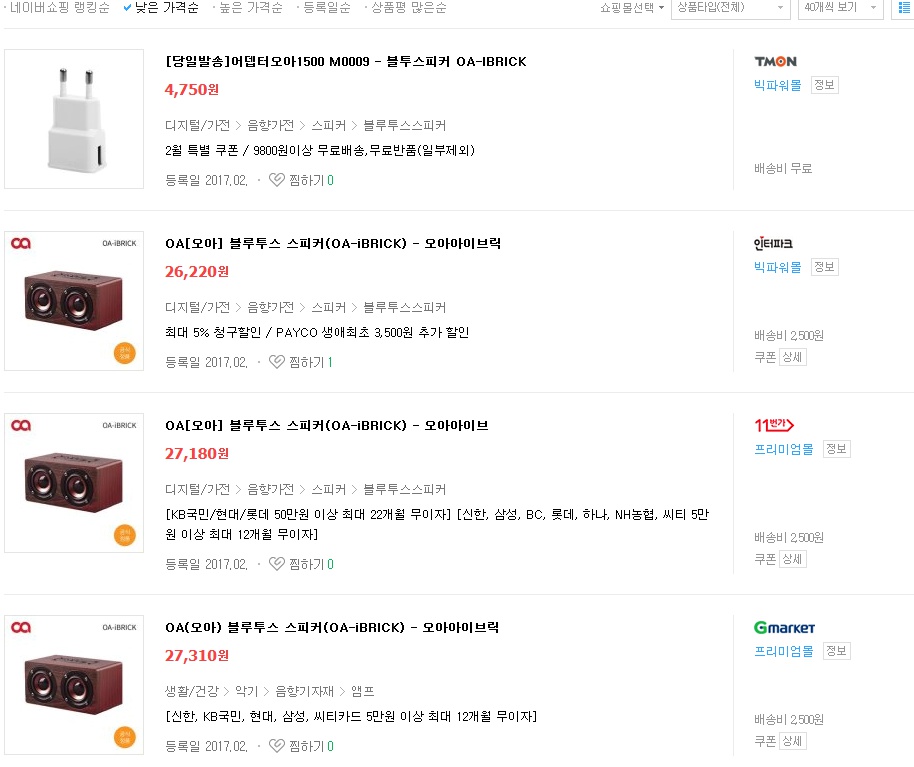The image size is (914, 767).
Task: Open the 26,220원 OA-iBRICK speaker listing
Action: 333,244
